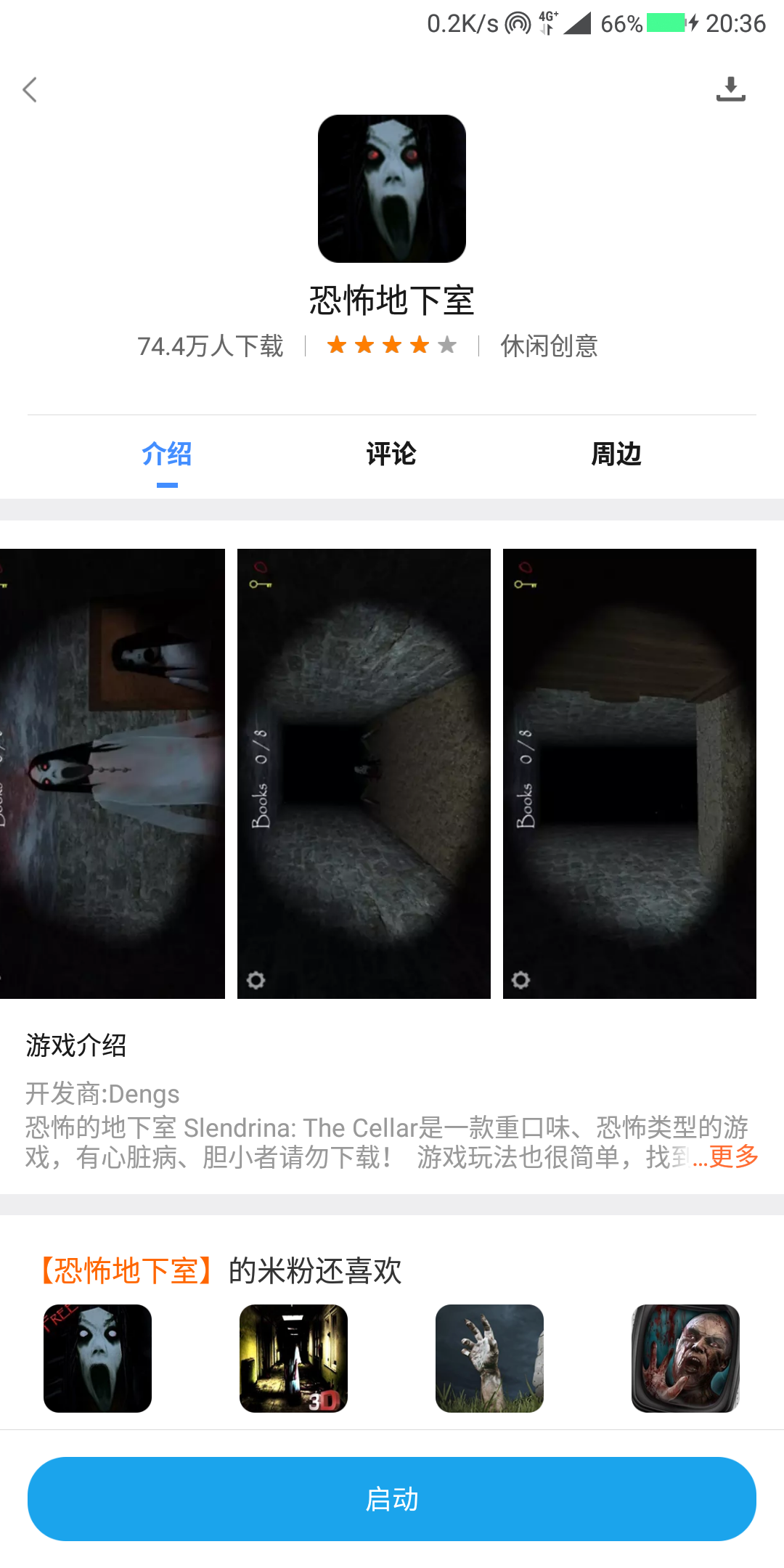Switch to the 评论 tab
The height and width of the screenshot is (1568, 784).
pyautogui.click(x=391, y=454)
